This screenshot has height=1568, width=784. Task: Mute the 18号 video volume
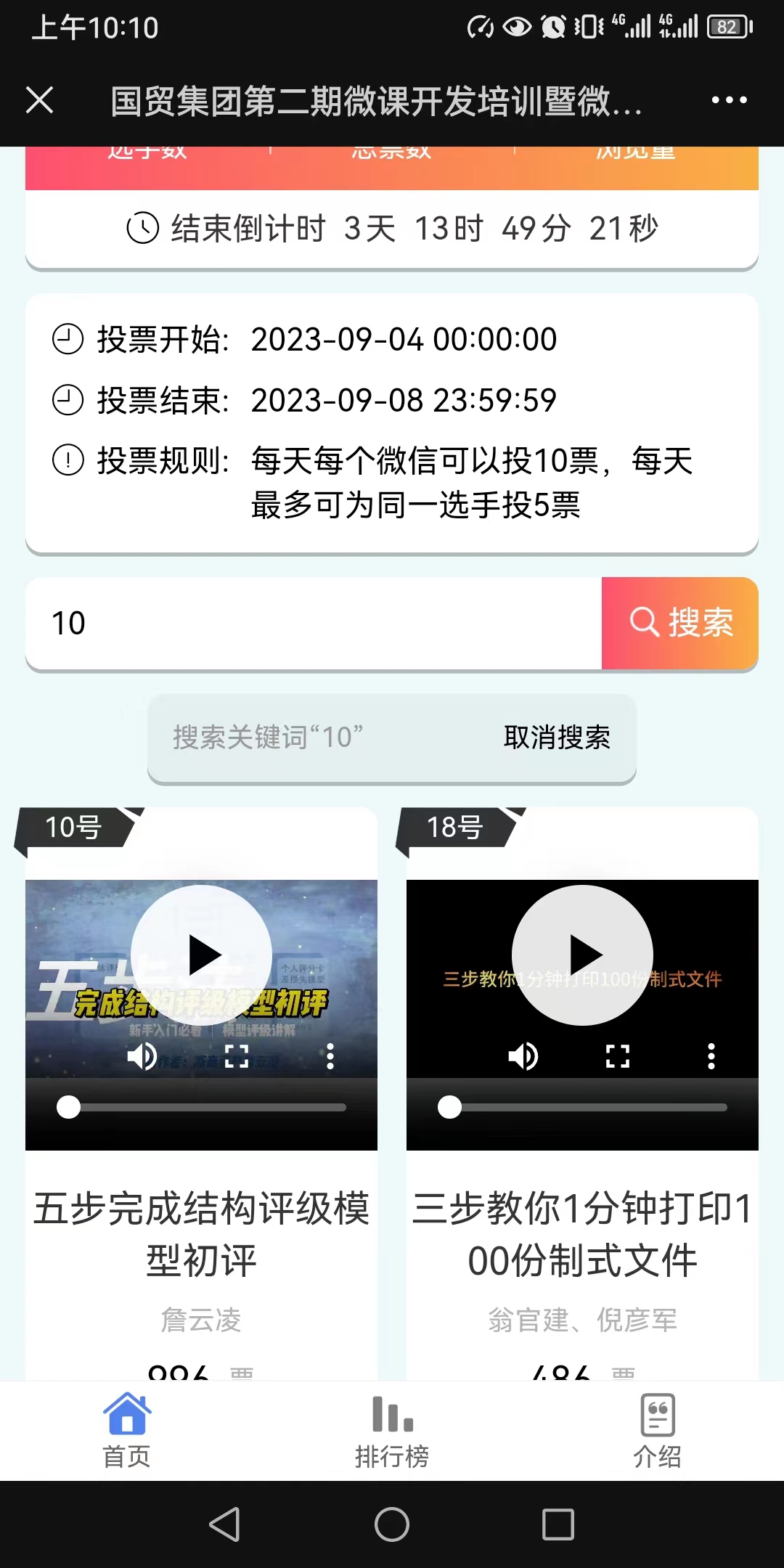[523, 1056]
